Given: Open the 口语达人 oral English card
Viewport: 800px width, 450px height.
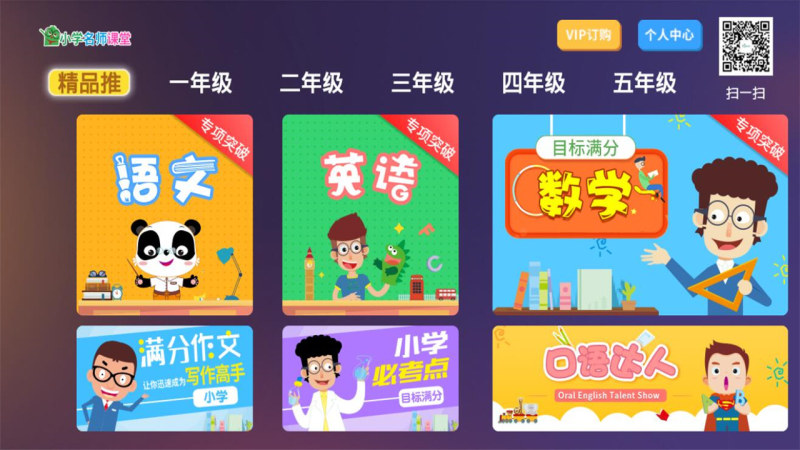Looking at the screenshot, I should point(640,378).
